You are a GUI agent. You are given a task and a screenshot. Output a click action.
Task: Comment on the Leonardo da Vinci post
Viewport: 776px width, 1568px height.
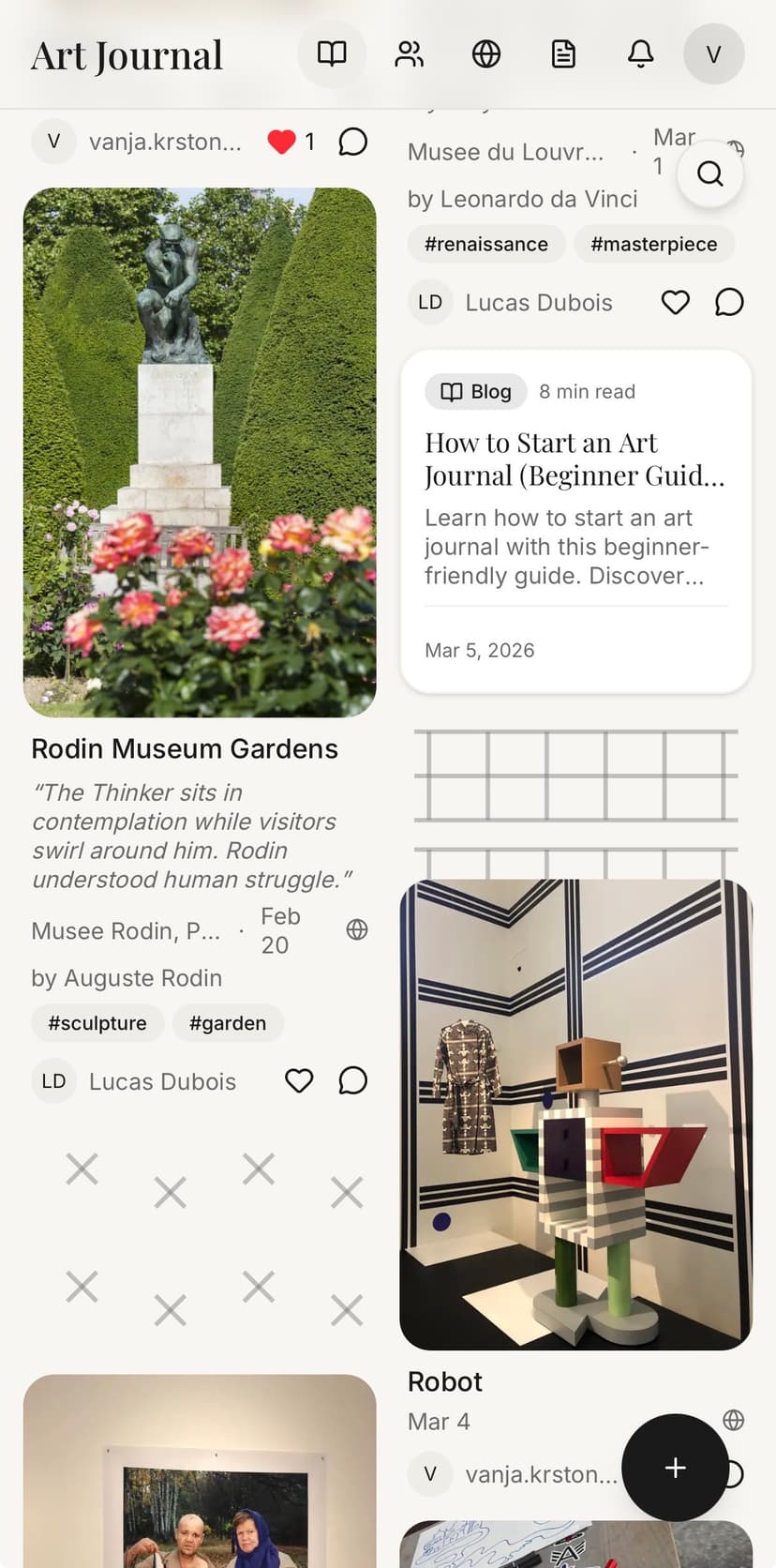tap(729, 302)
